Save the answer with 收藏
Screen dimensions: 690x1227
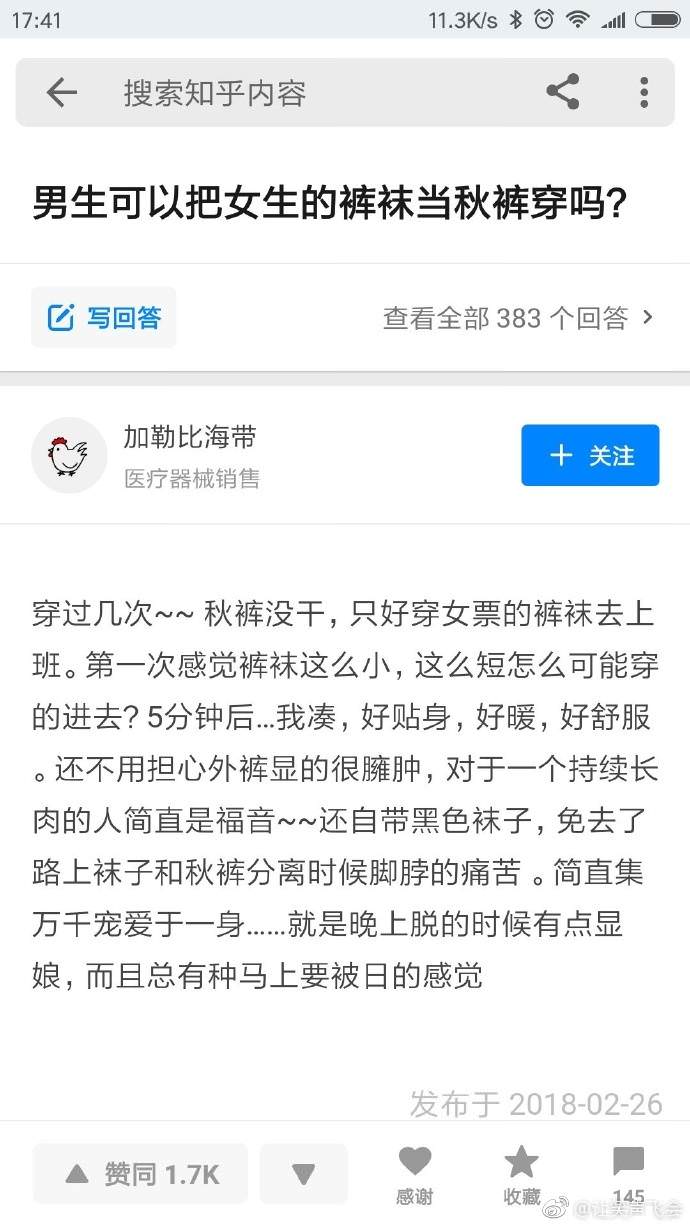[x=521, y=1174]
